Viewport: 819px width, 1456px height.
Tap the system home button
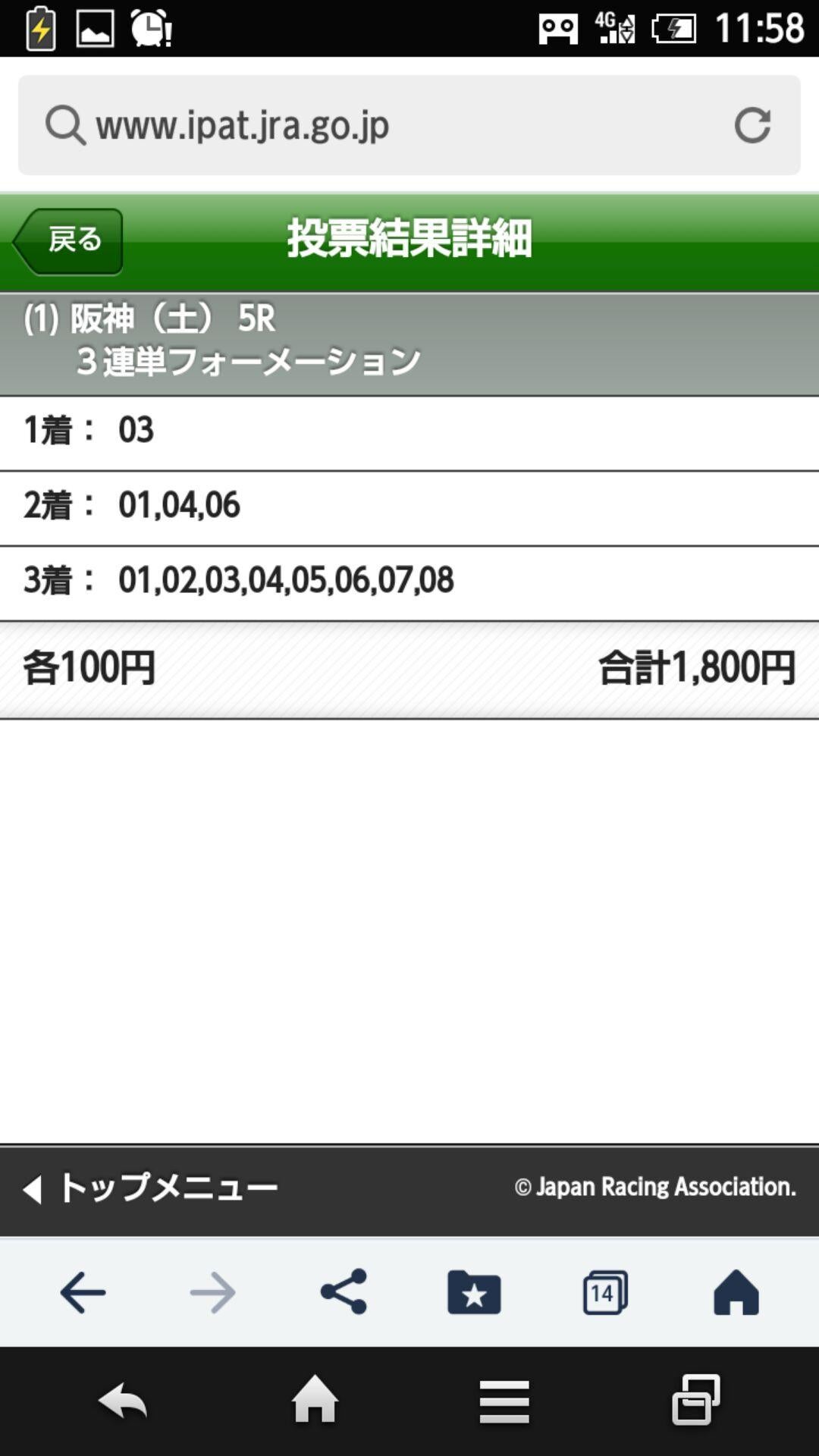(315, 1399)
